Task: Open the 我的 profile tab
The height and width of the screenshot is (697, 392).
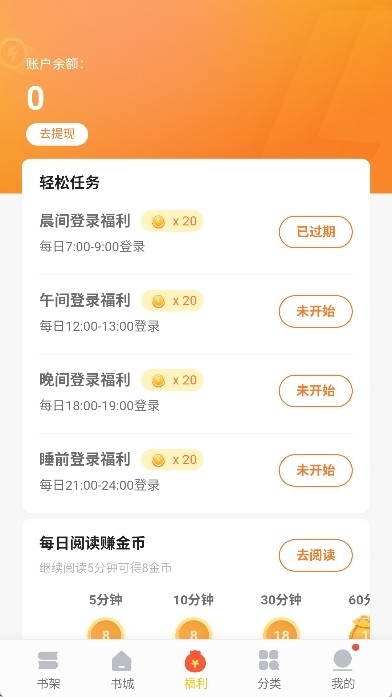Action: [x=343, y=669]
